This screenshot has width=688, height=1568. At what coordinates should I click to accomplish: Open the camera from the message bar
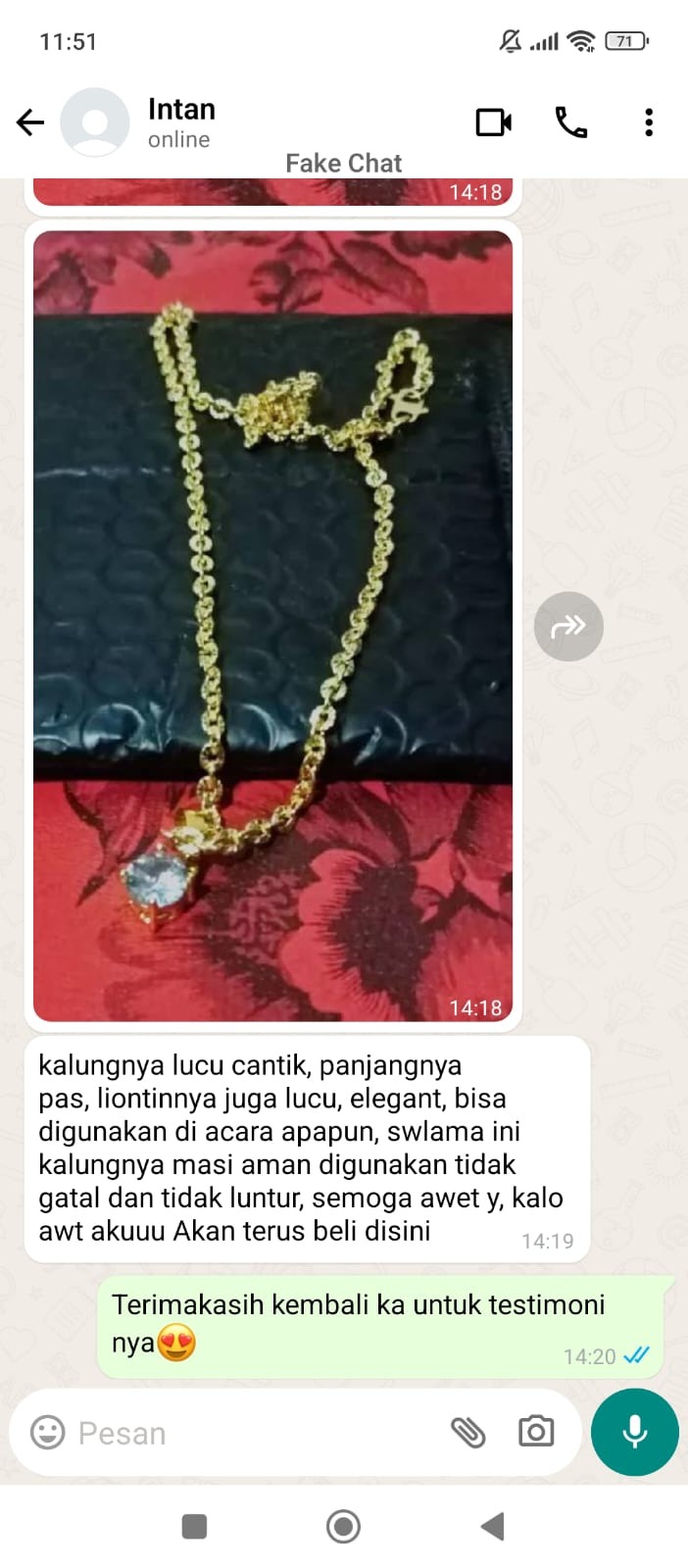tap(536, 1432)
